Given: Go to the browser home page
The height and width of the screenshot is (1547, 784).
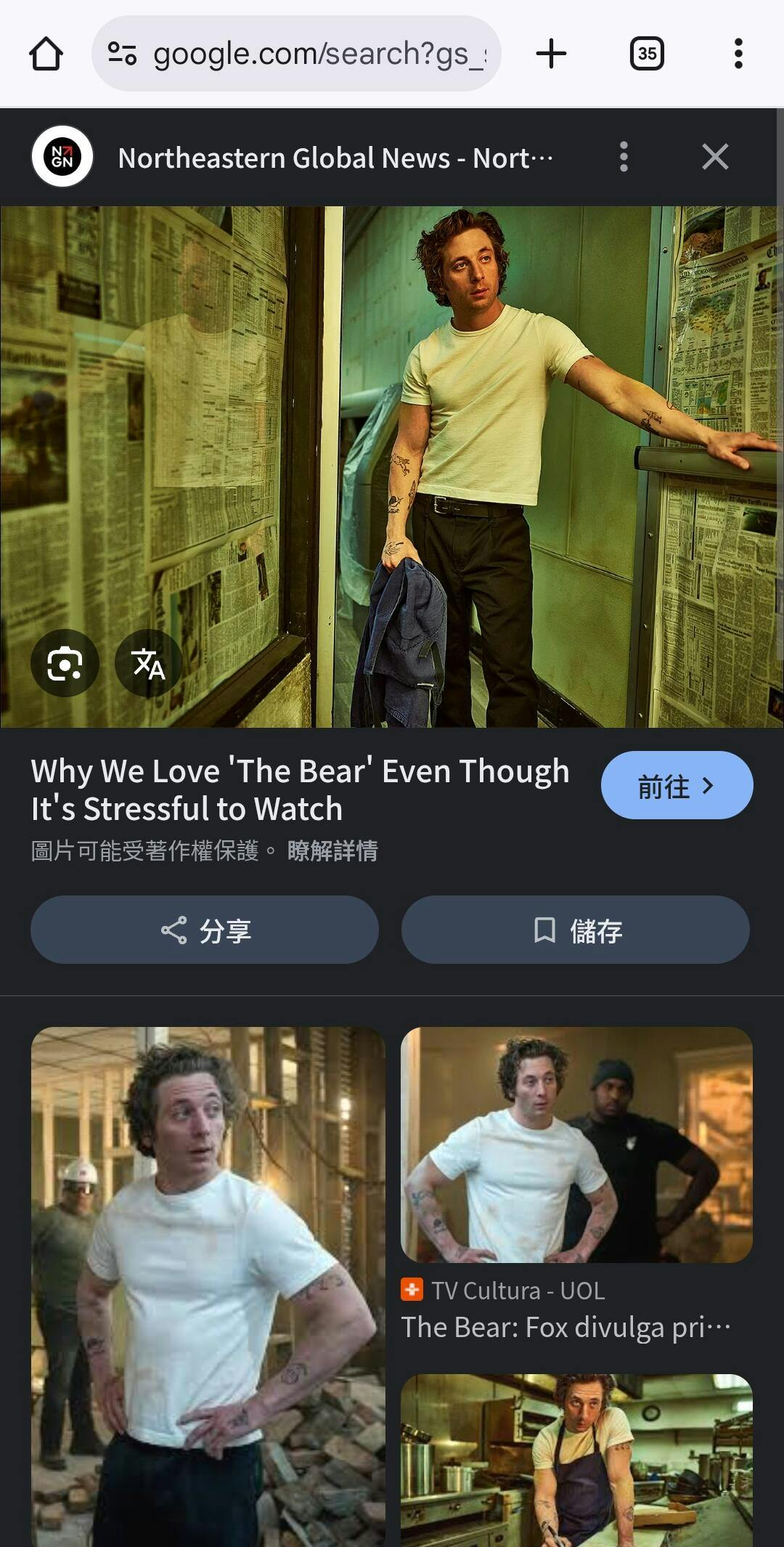Looking at the screenshot, I should (x=46, y=54).
